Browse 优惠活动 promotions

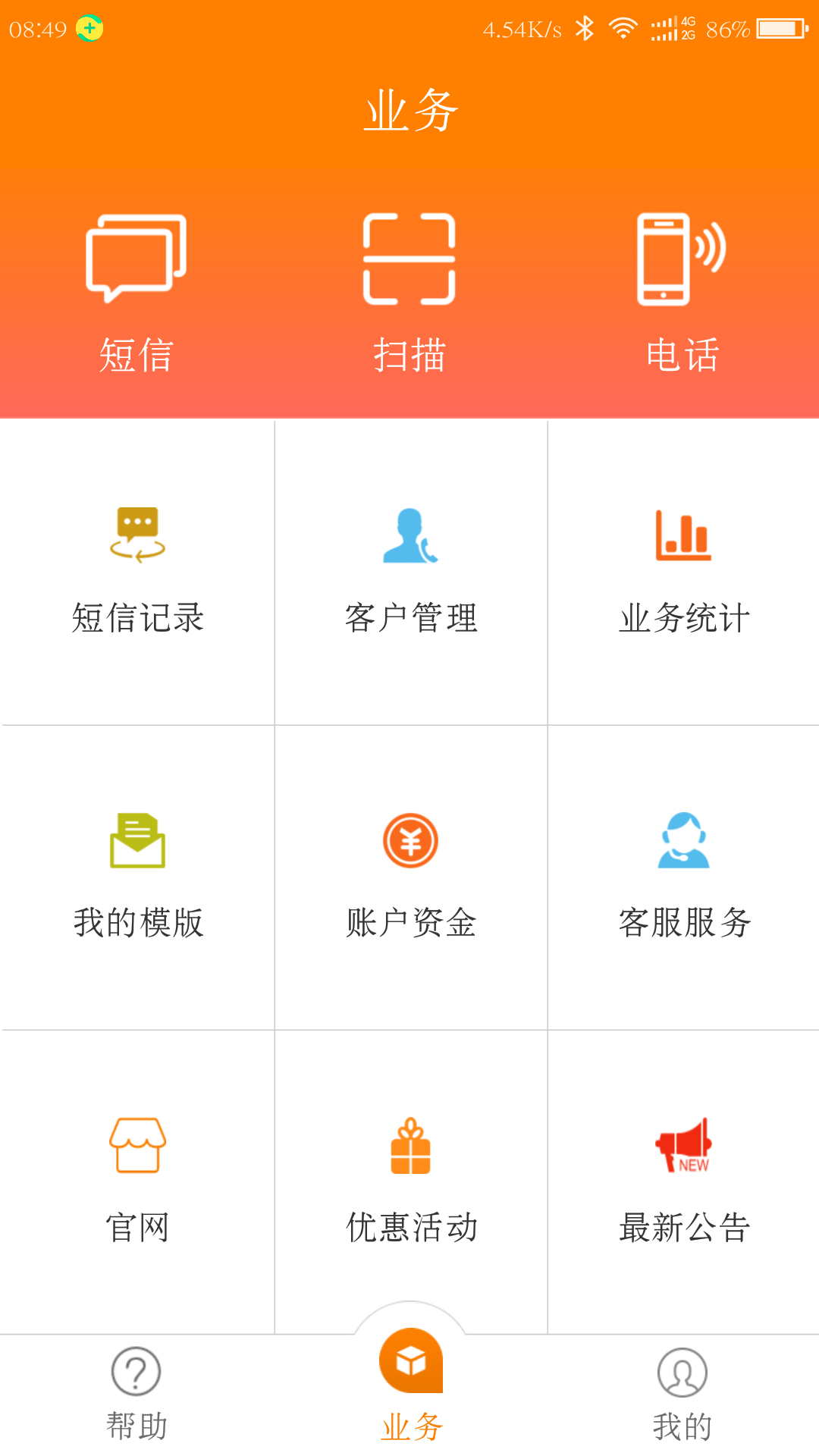tap(410, 1181)
